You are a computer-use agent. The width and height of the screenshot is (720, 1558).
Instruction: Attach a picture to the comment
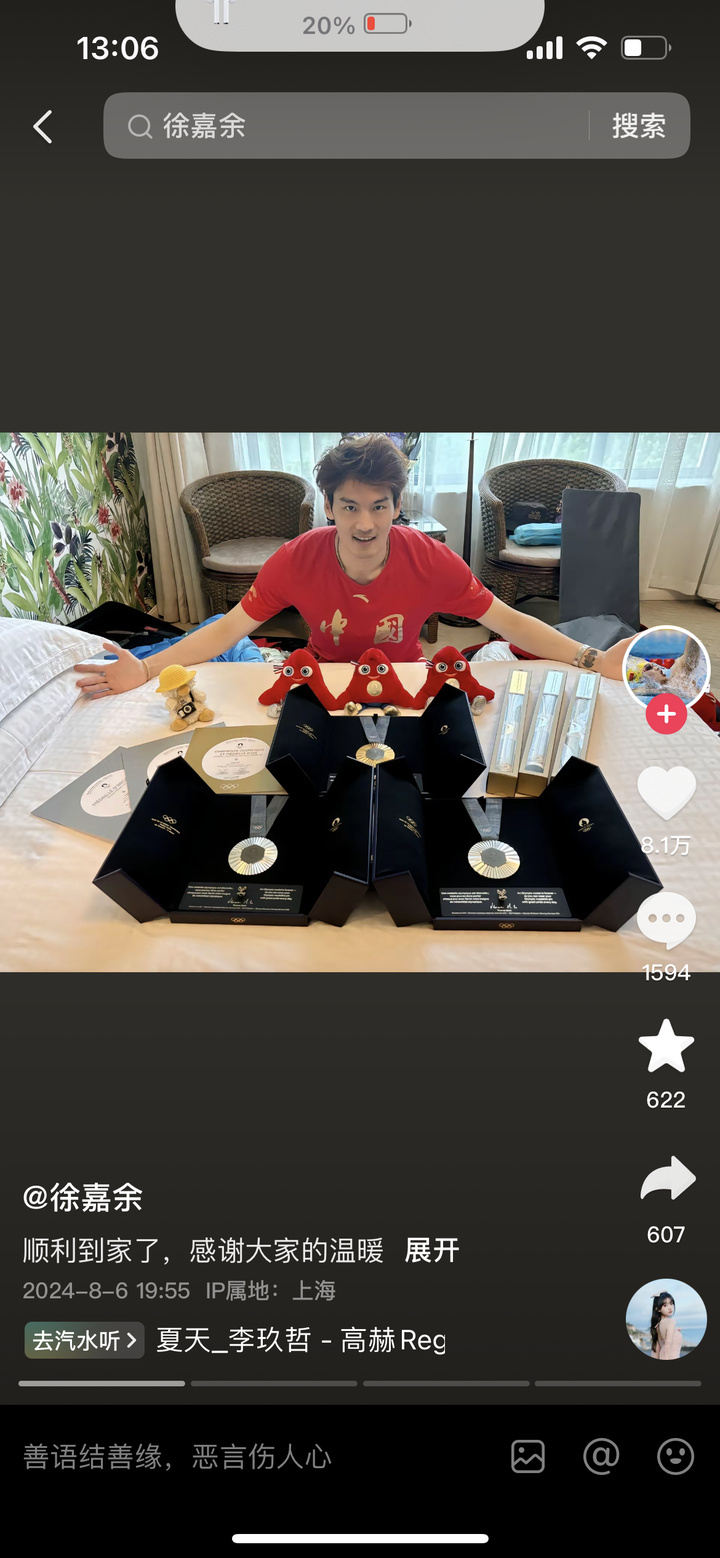pos(528,1456)
